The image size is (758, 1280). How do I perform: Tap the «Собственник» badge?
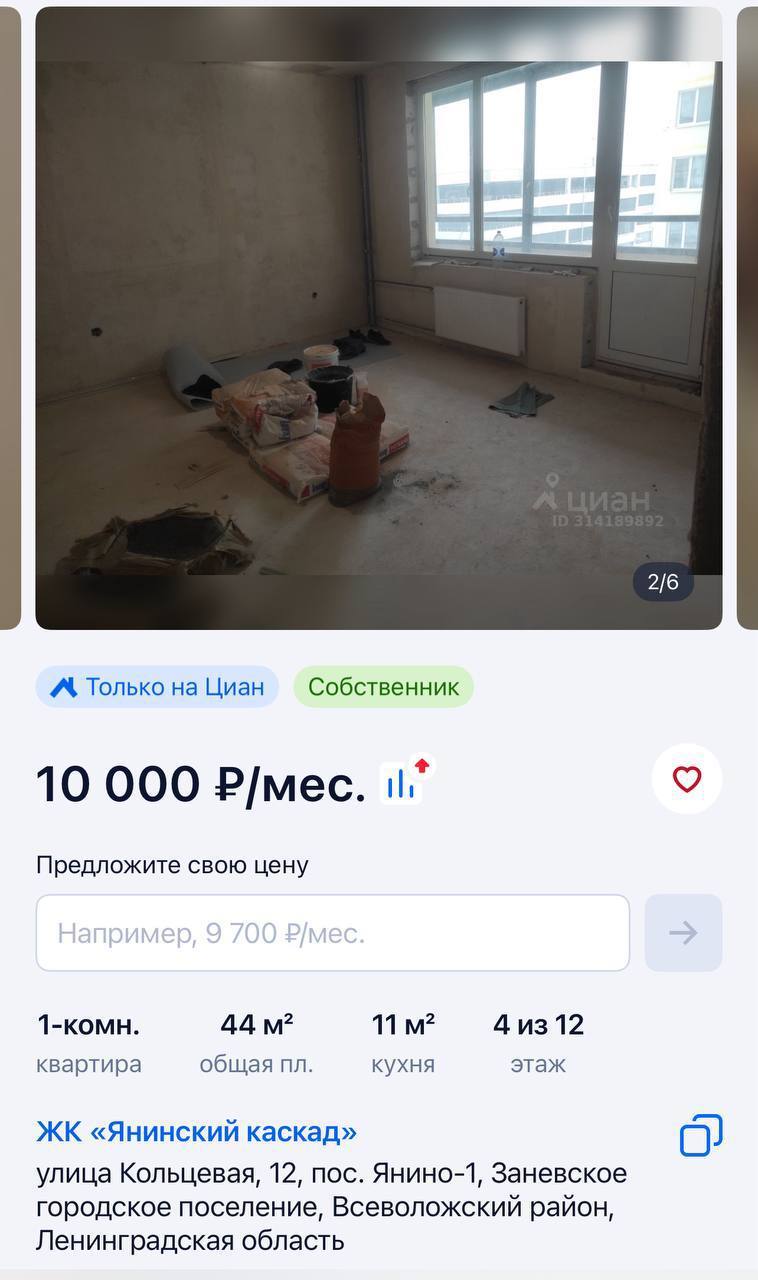(383, 687)
